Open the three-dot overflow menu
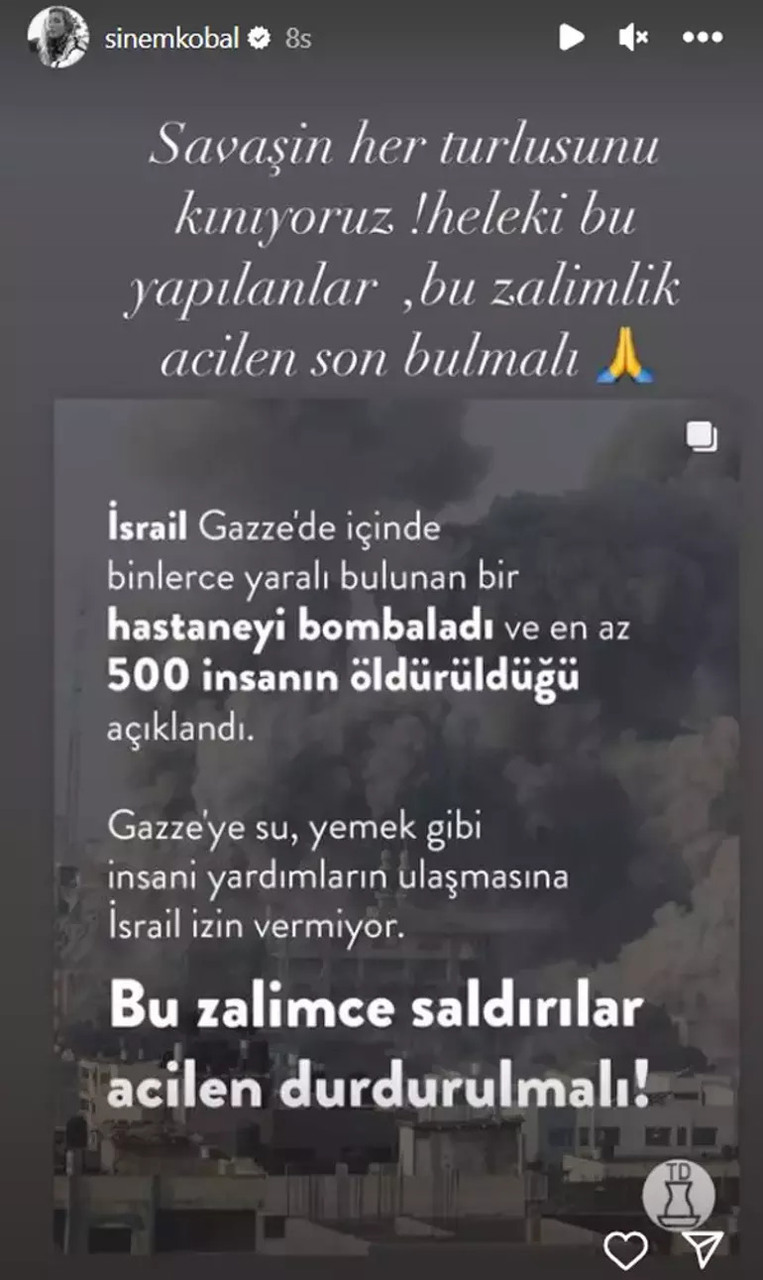Viewport: 763px width, 1280px height. [x=702, y=38]
